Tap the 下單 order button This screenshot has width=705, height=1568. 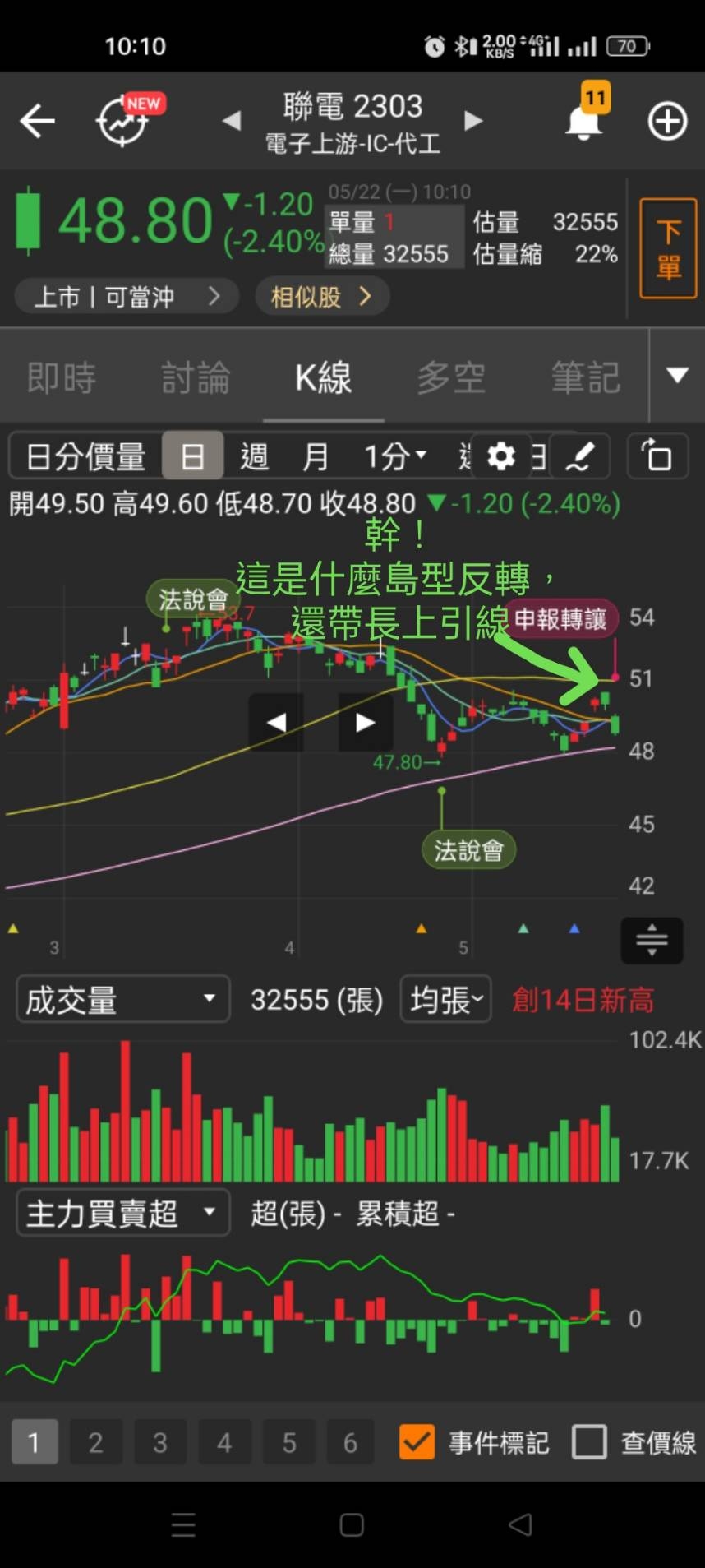667,248
